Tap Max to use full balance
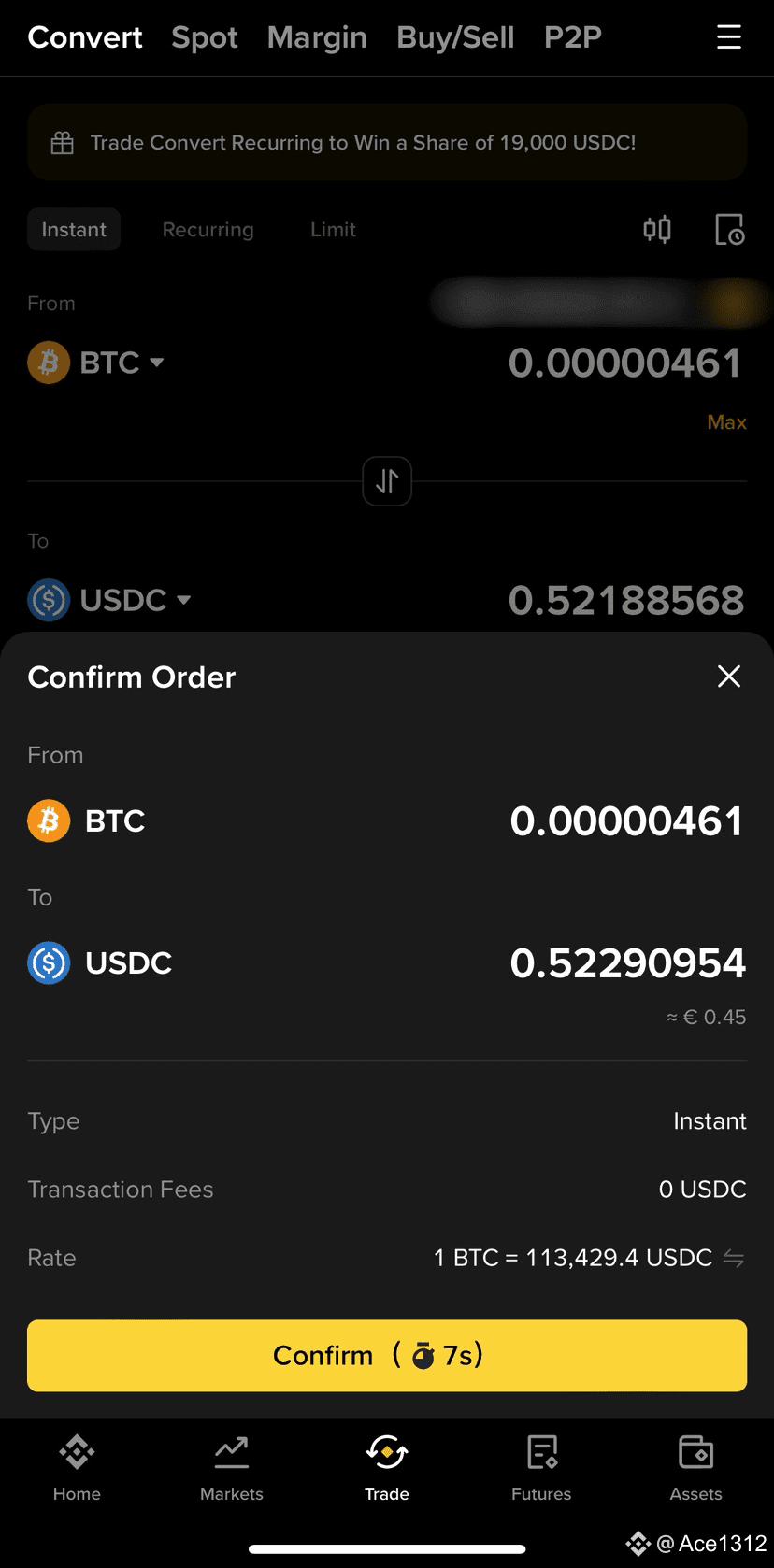This screenshot has height=1568, width=774. tap(726, 422)
